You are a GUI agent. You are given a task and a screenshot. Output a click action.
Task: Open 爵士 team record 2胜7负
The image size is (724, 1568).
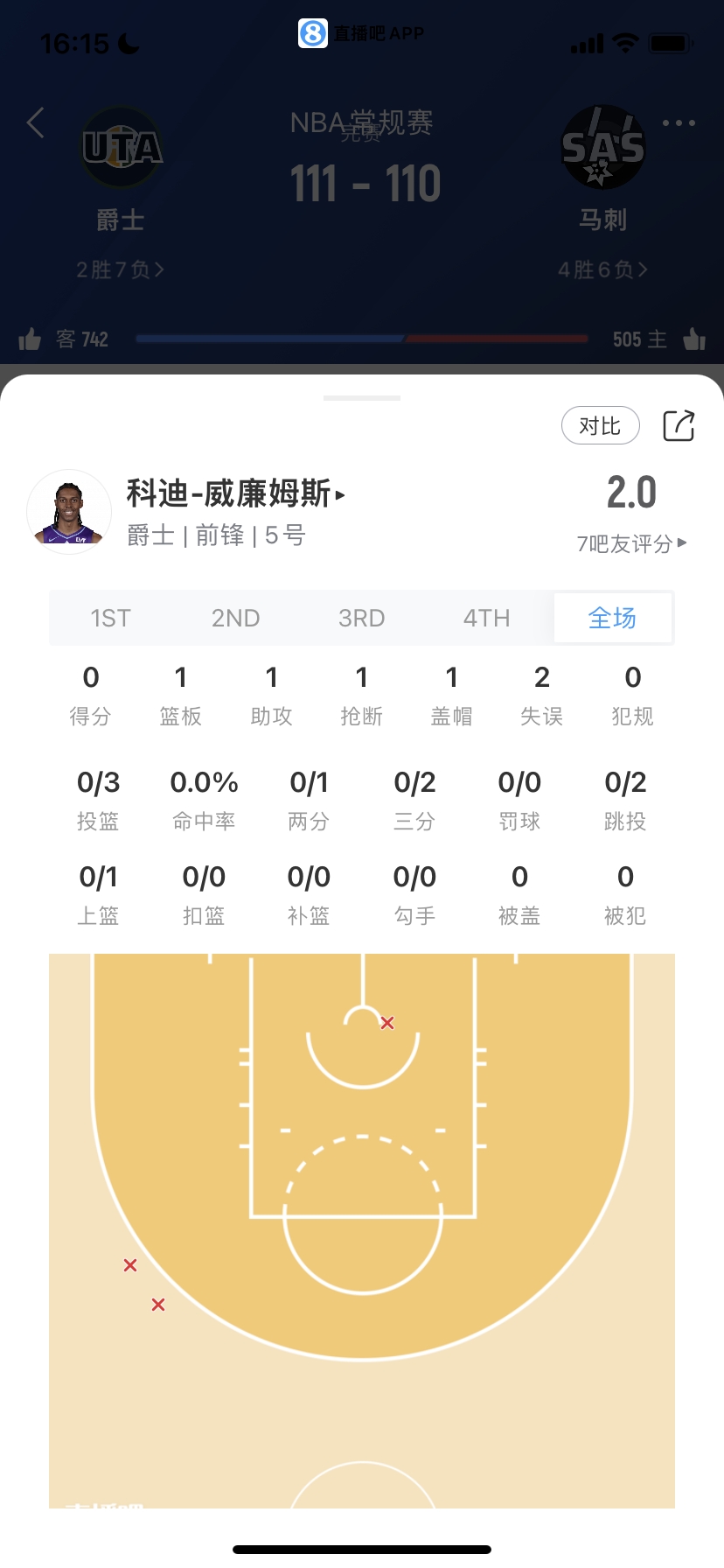click(120, 269)
